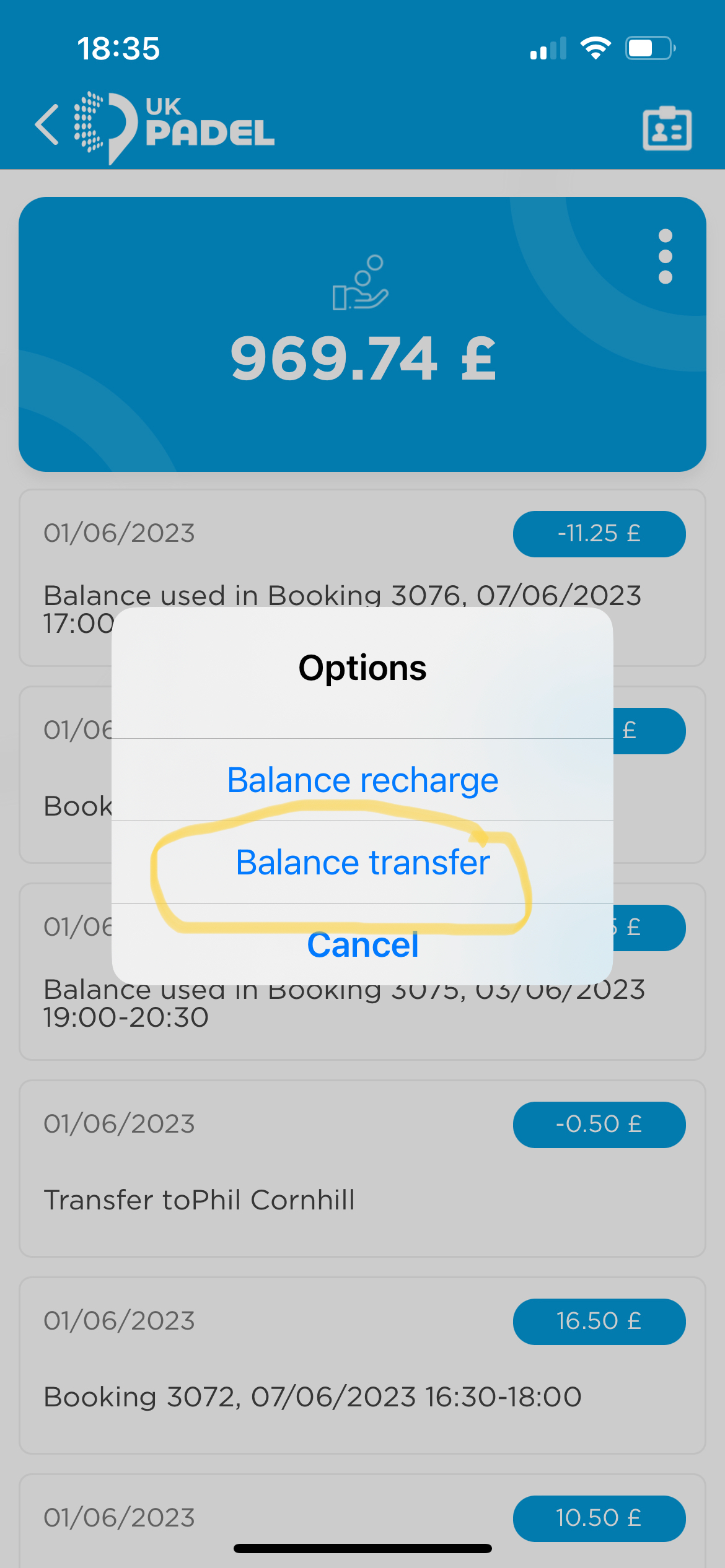Screen dimensions: 725x1568
Task: Open the profile card icon
Action: pyautogui.click(x=667, y=128)
